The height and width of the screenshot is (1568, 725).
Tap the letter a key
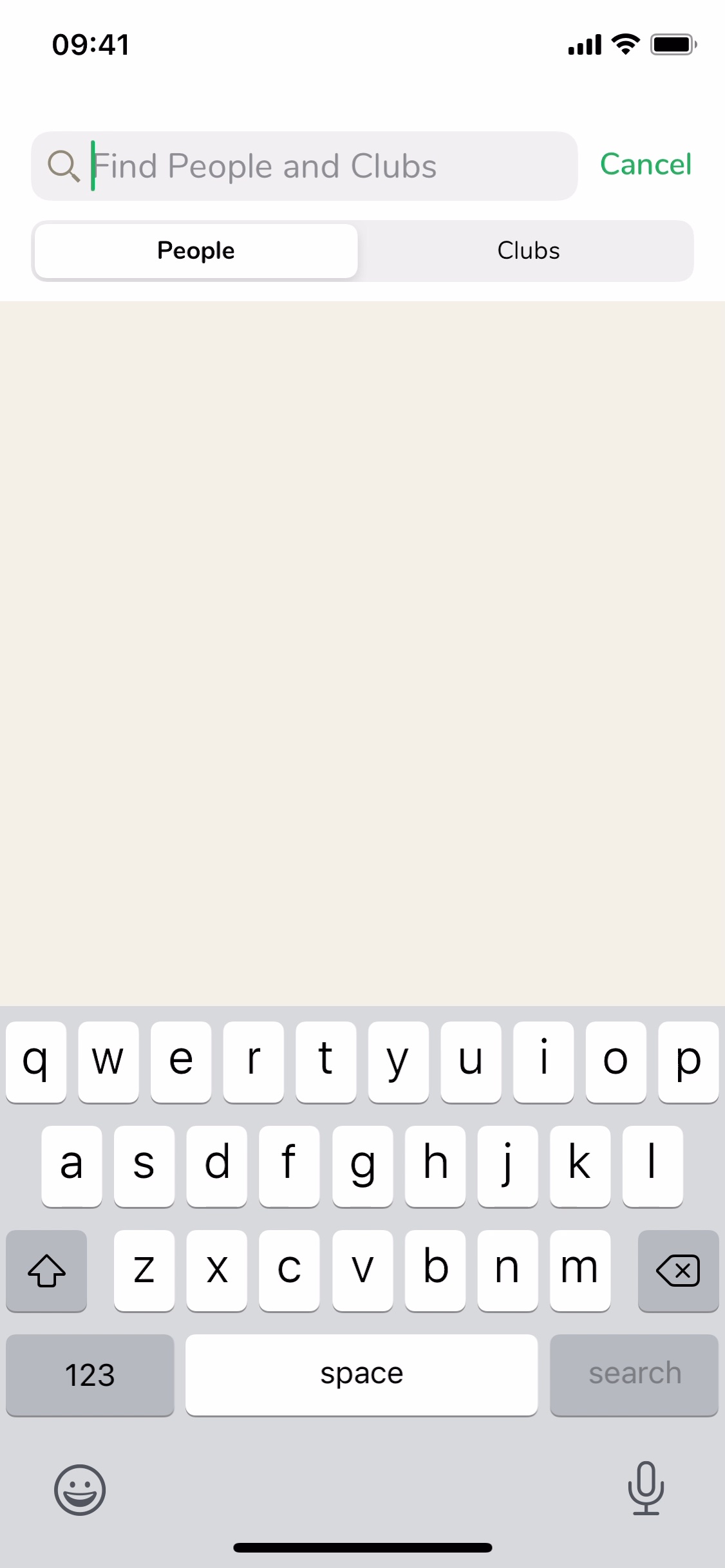(71, 1166)
